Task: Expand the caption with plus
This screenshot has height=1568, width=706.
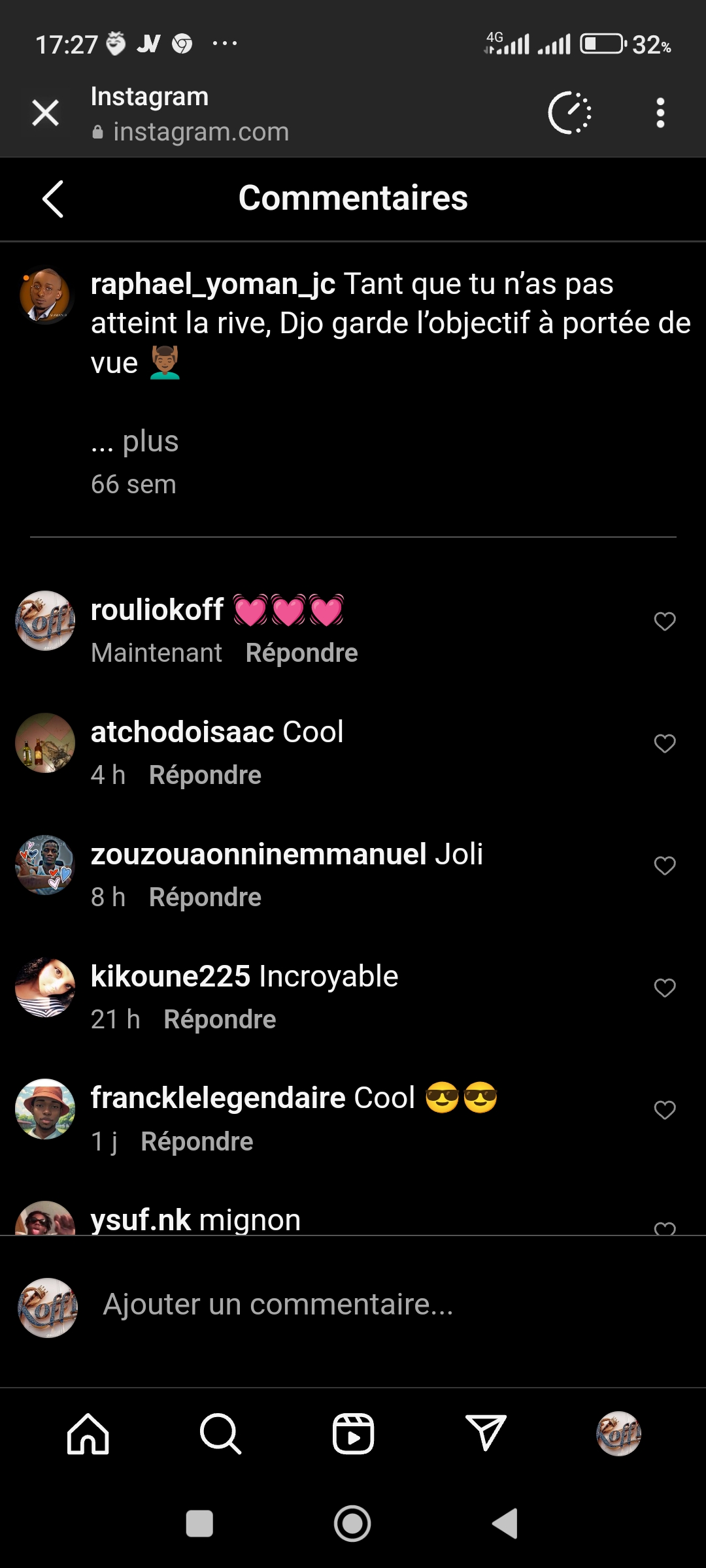Action: click(135, 441)
